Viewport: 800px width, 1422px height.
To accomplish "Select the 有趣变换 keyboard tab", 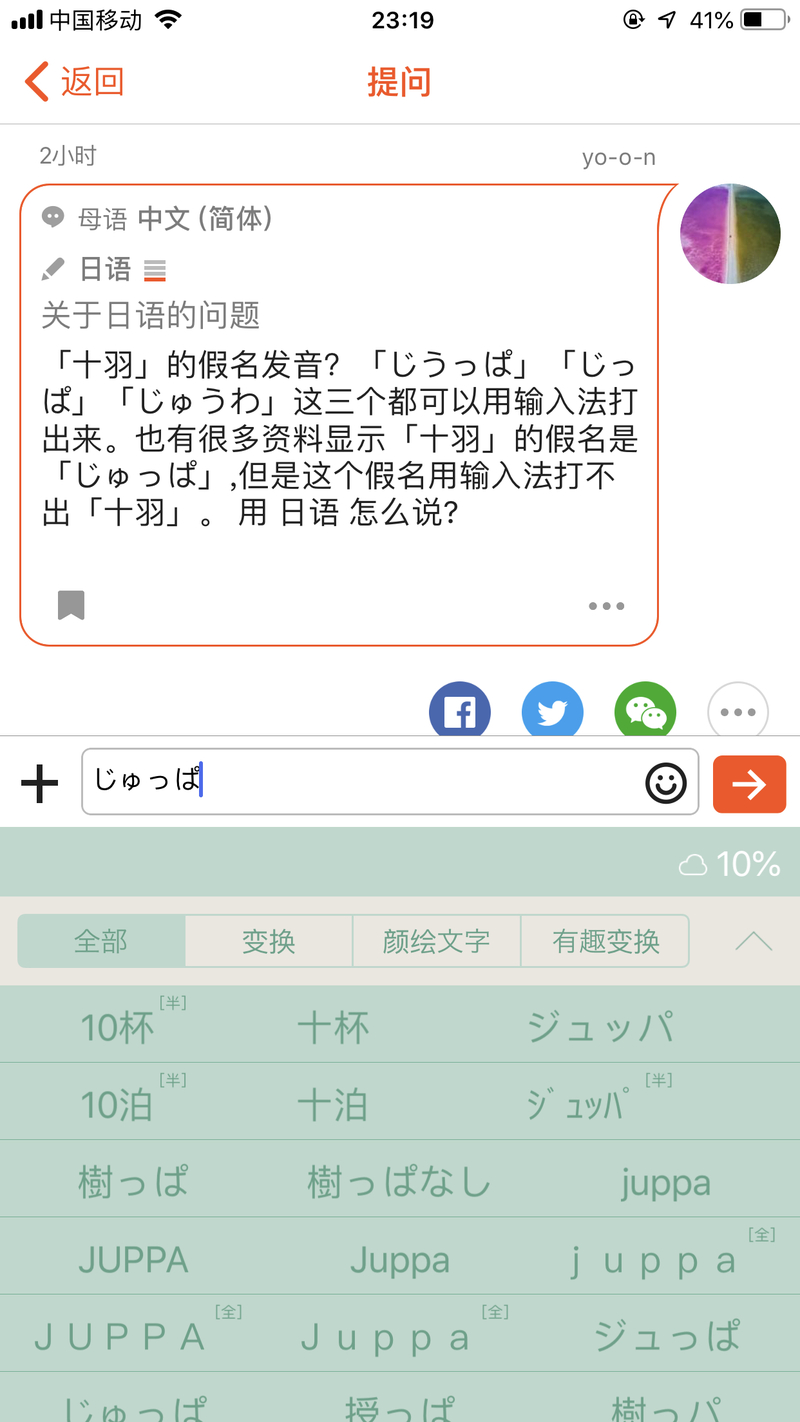I will (605, 940).
